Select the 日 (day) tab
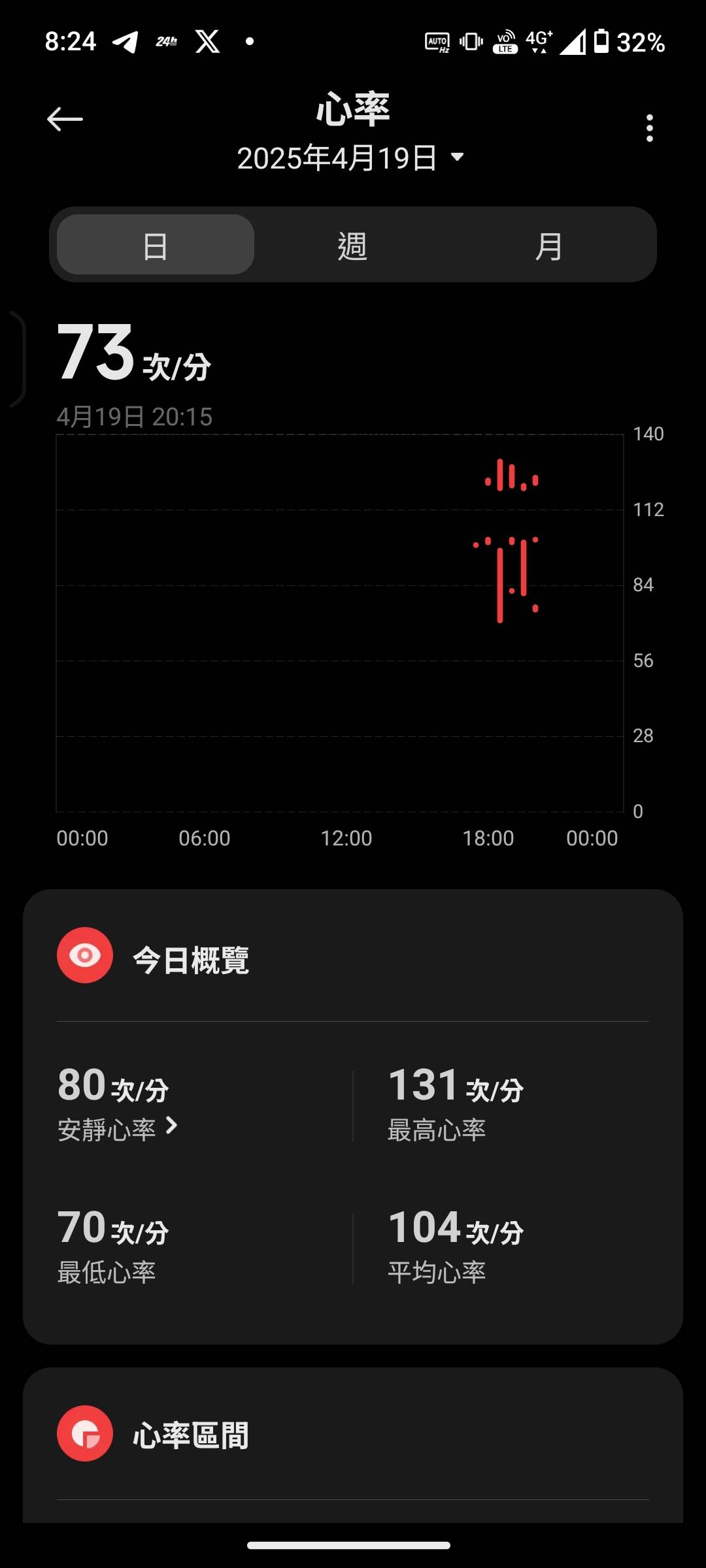Viewport: 706px width, 1568px height. 156,245
